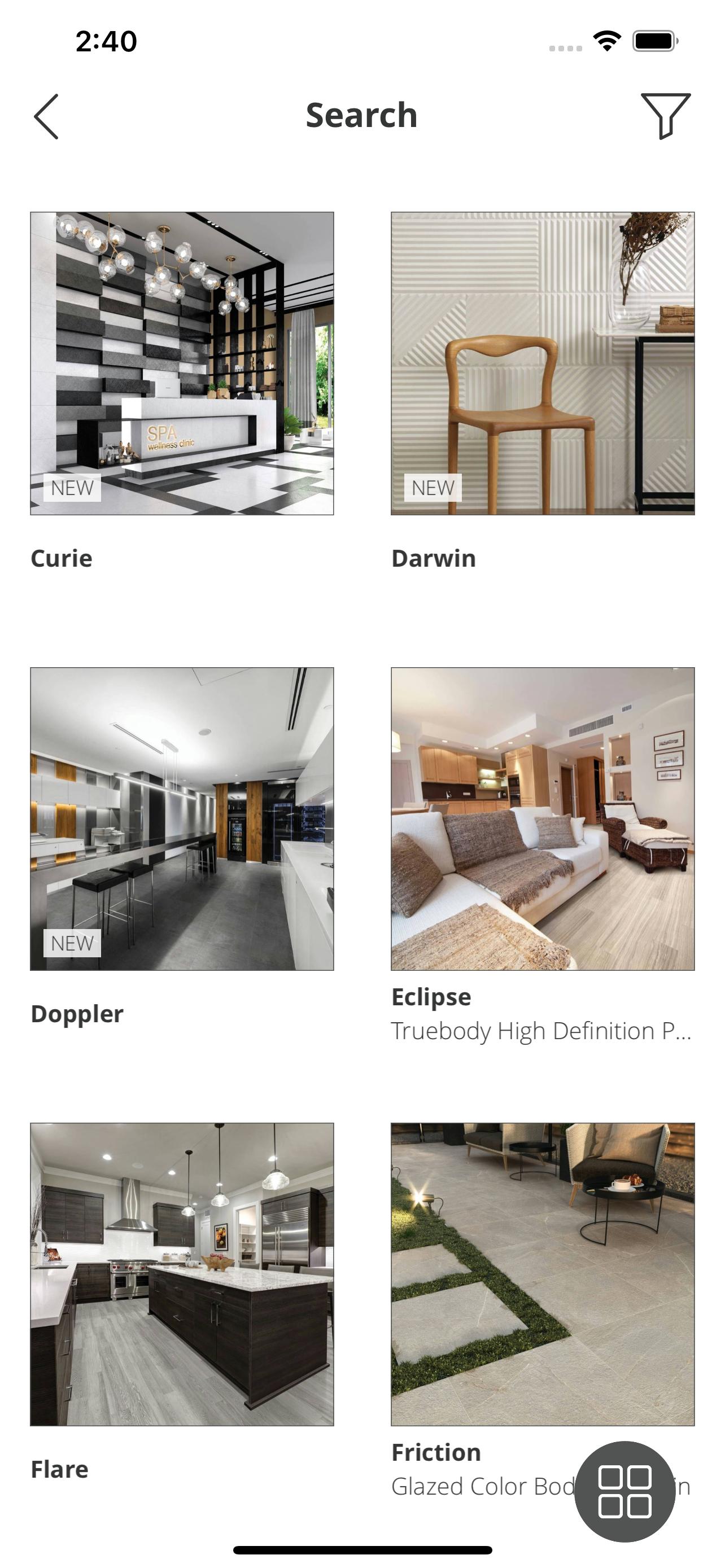The image size is (725, 1568).
Task: Open the Flare collection thumbnail
Action: 182,1272
